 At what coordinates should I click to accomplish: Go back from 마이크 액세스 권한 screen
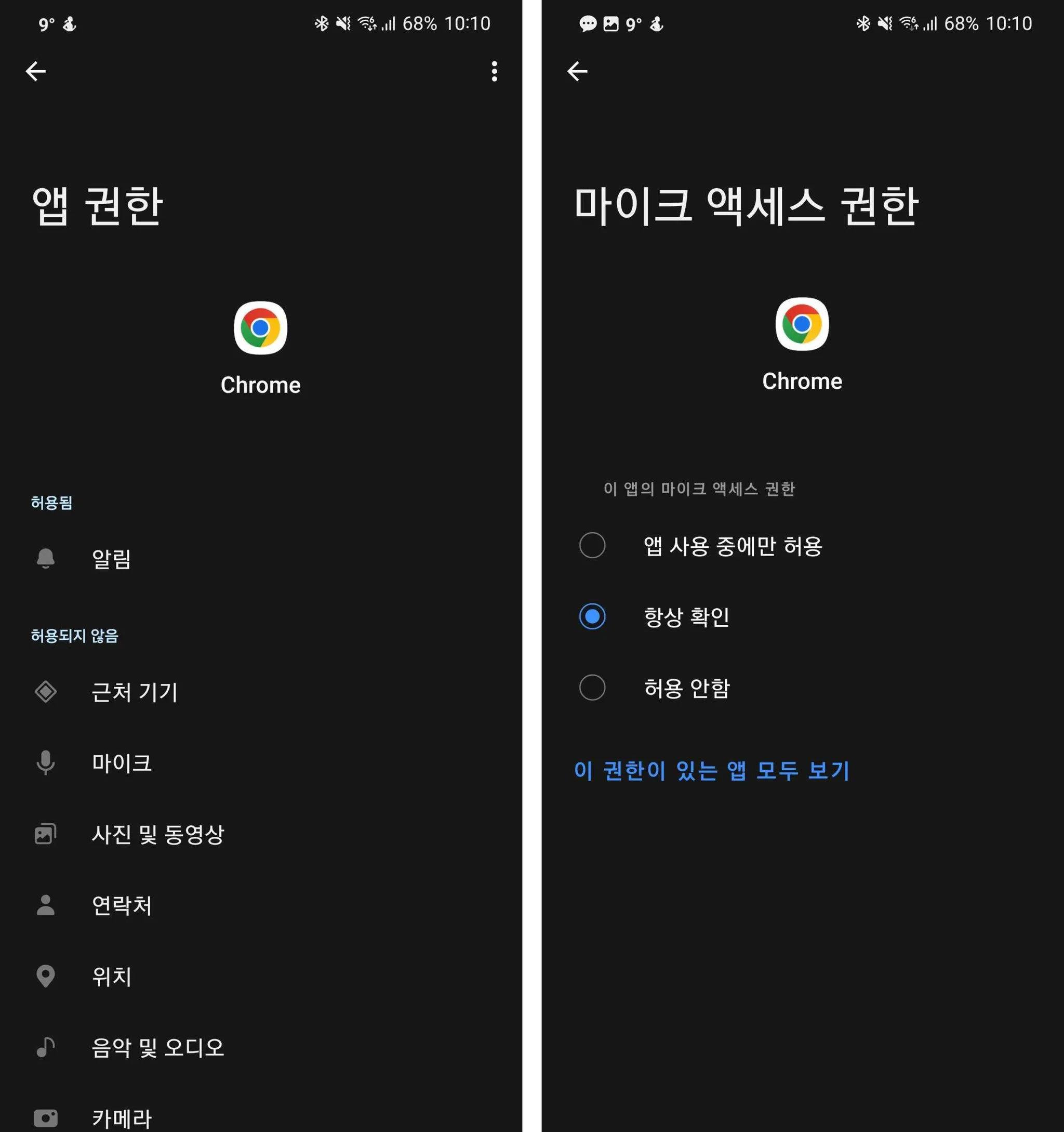point(577,71)
